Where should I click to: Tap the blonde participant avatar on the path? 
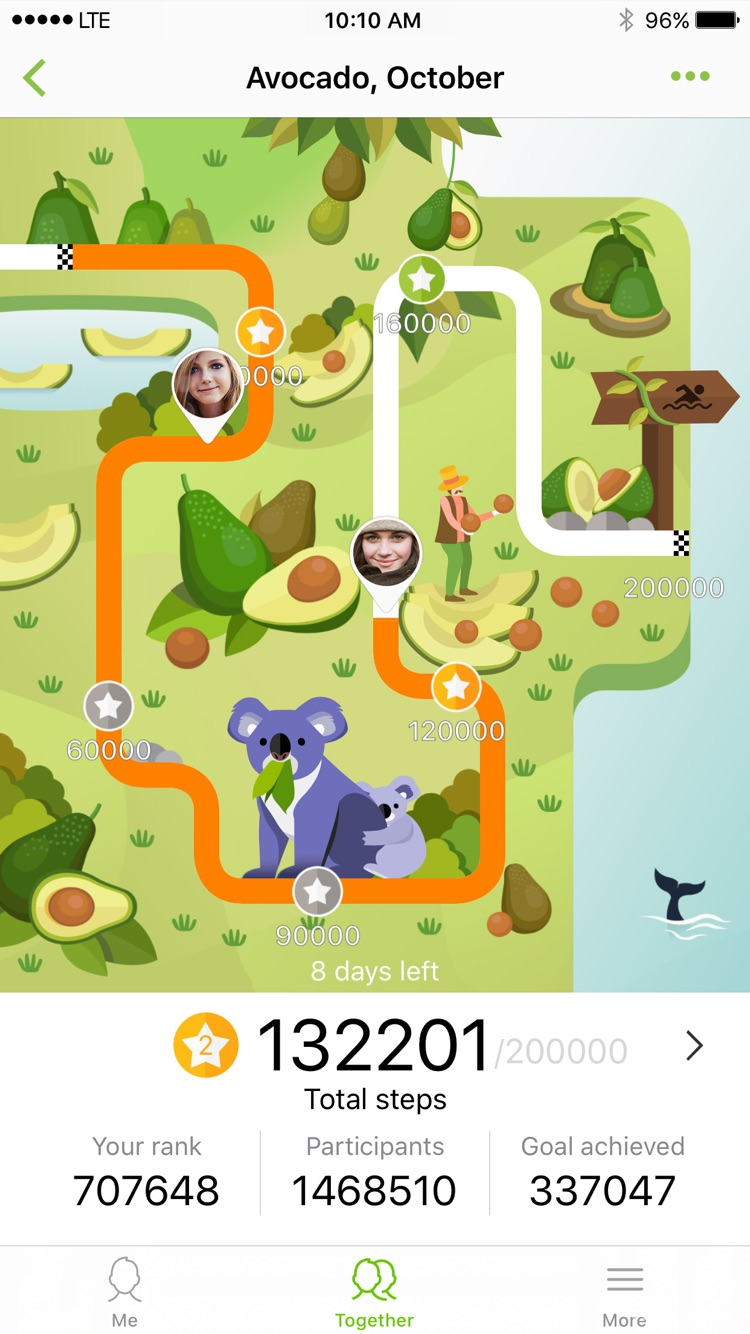click(x=208, y=386)
